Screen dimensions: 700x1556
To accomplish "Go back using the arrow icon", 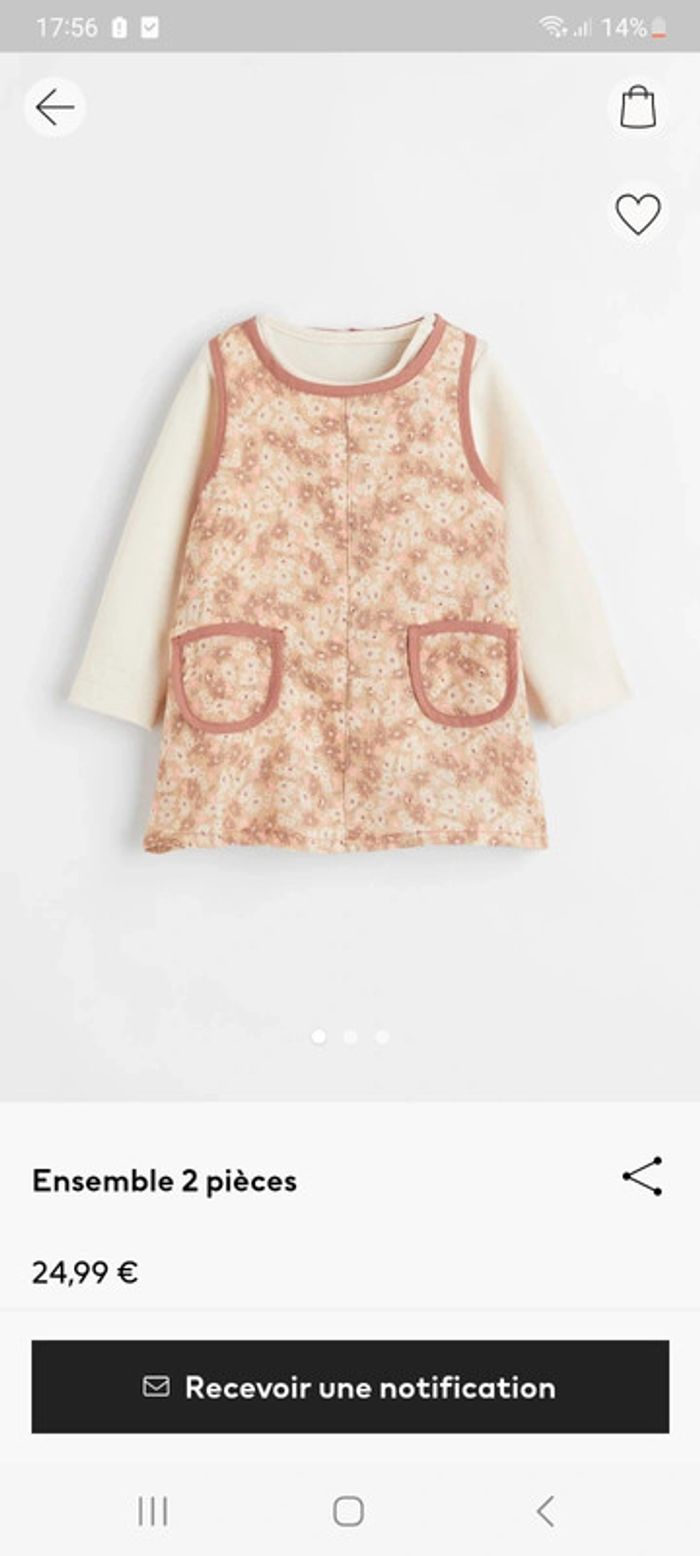I will point(55,108).
